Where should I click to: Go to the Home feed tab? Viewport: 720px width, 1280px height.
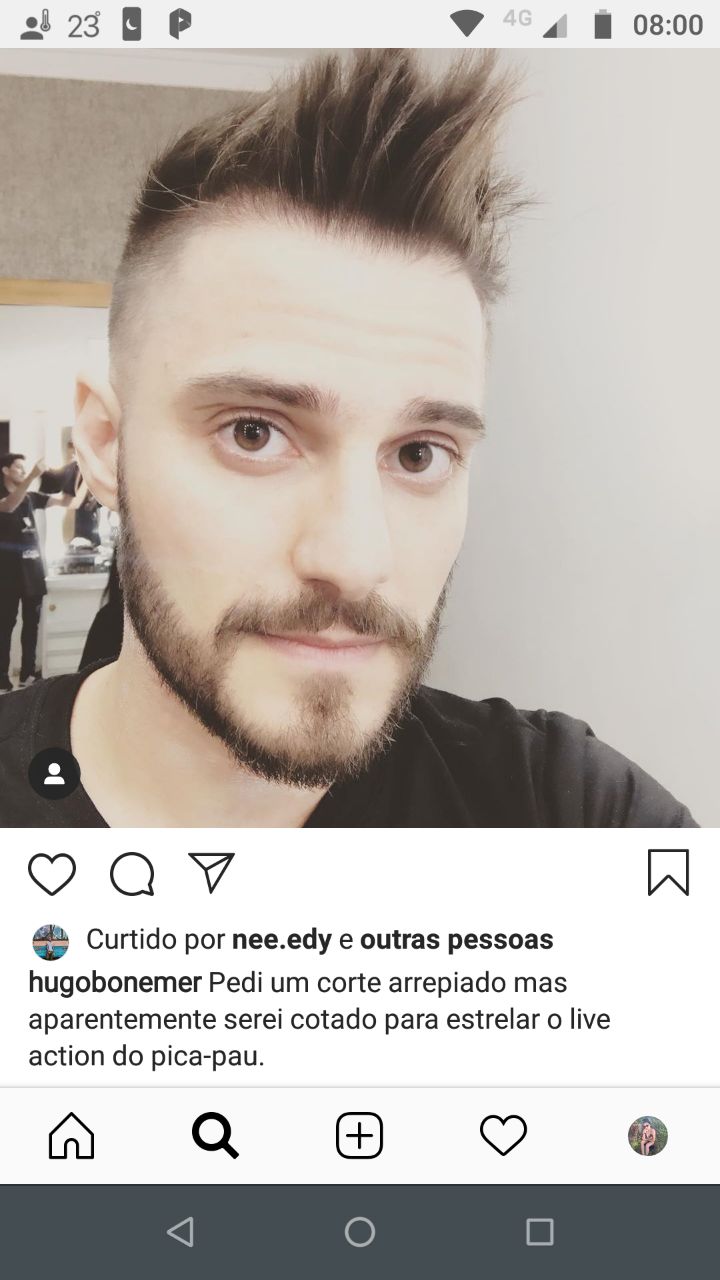coord(72,1136)
